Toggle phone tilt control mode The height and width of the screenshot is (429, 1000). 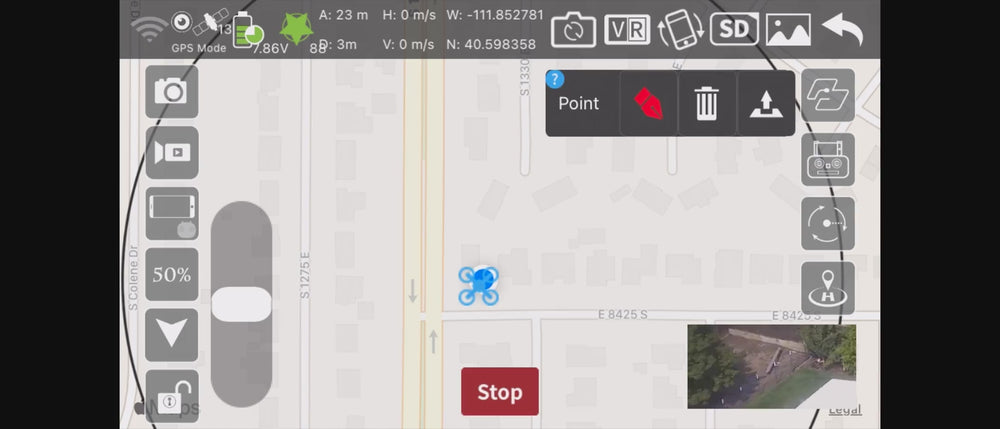point(172,213)
